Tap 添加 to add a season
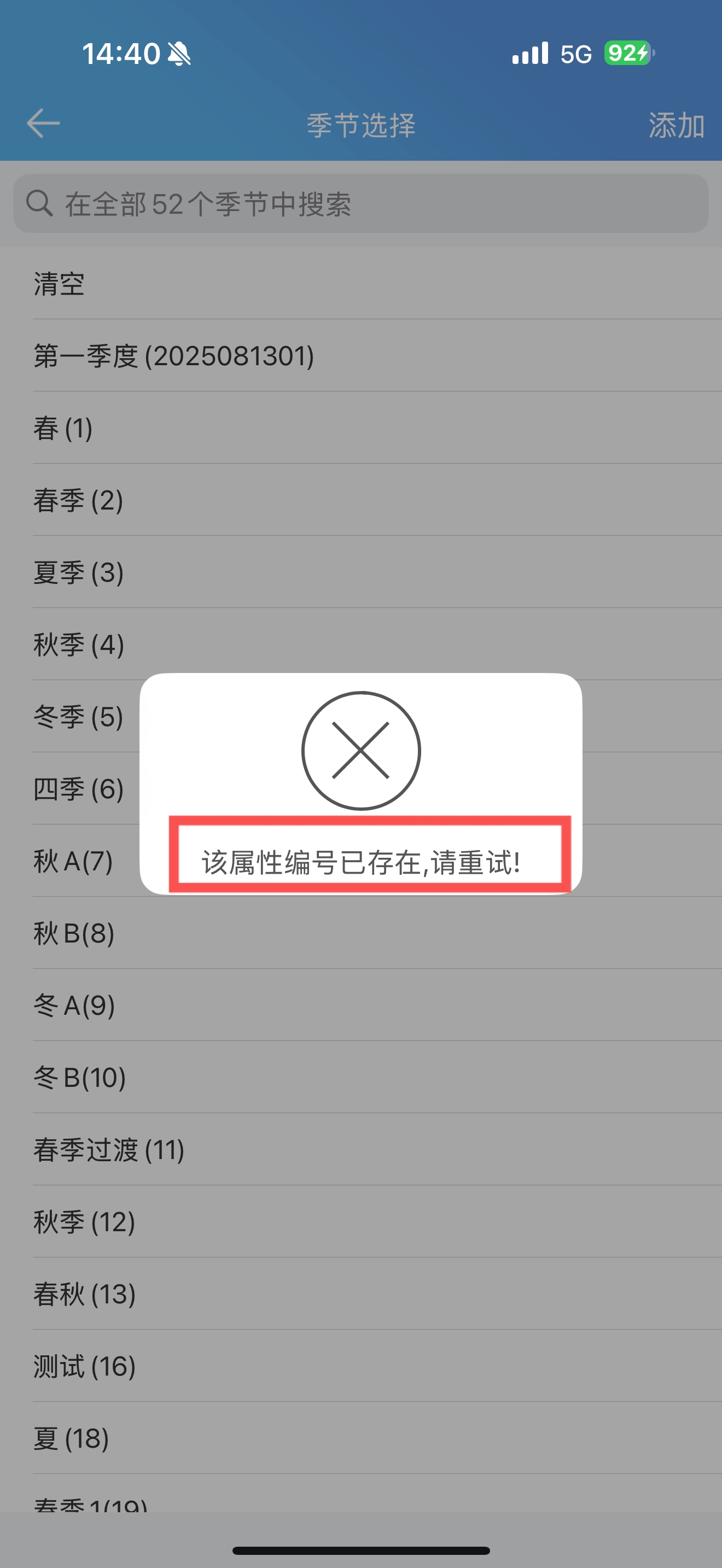The image size is (722, 1568). (x=676, y=125)
